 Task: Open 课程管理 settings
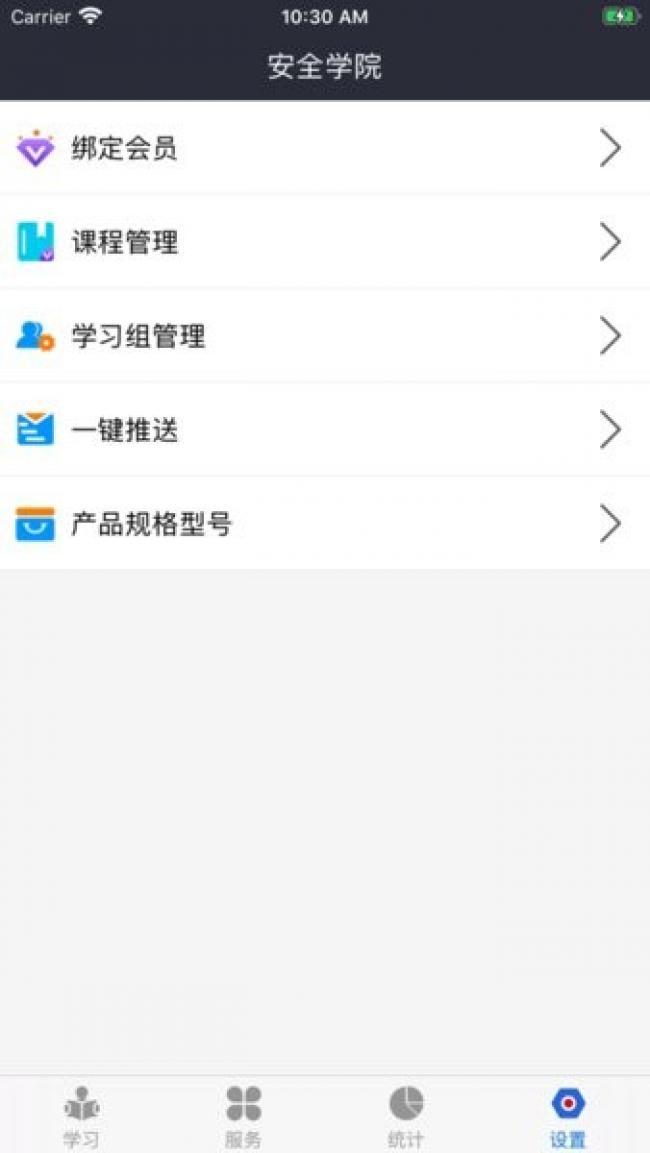pyautogui.click(x=325, y=242)
